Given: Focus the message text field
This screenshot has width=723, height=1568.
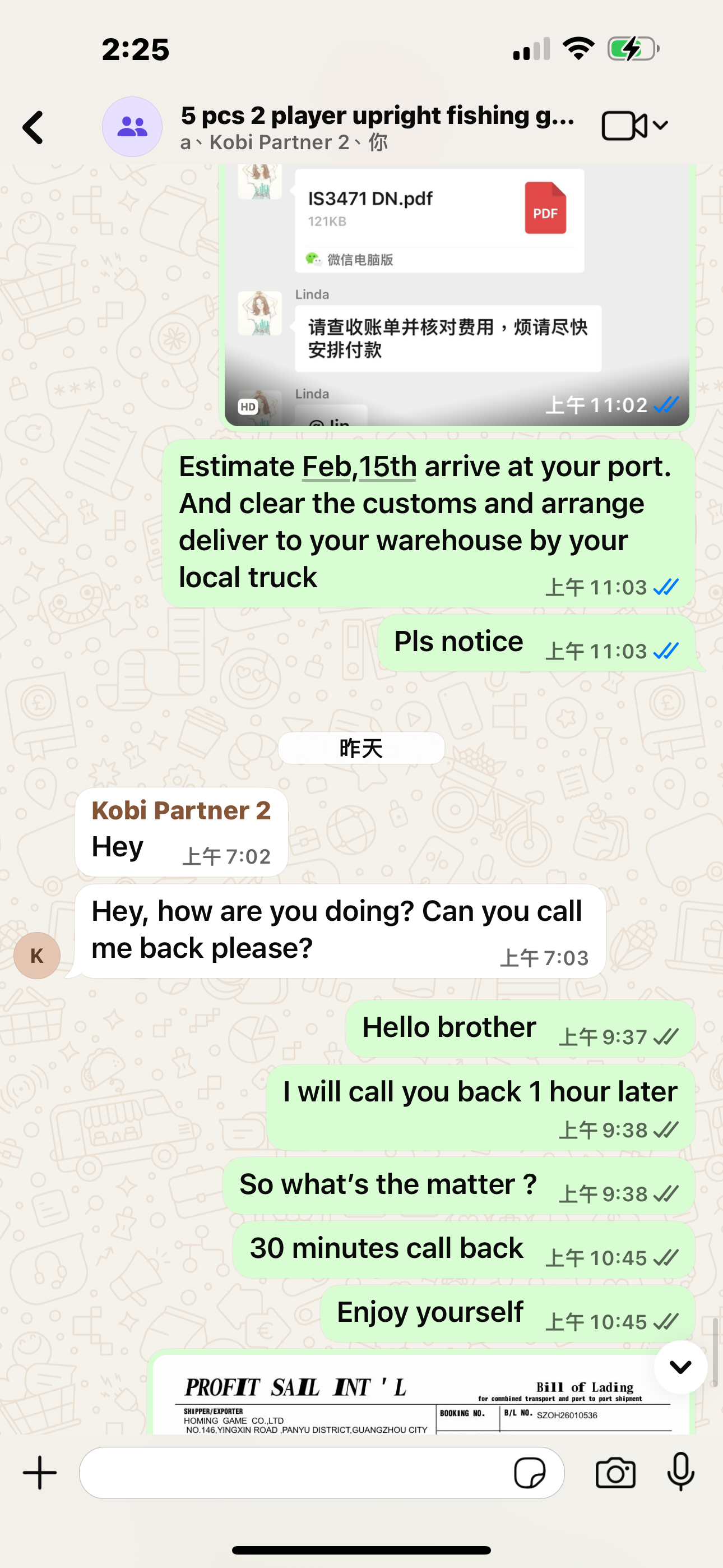Looking at the screenshot, I should pyautogui.click(x=292, y=1473).
